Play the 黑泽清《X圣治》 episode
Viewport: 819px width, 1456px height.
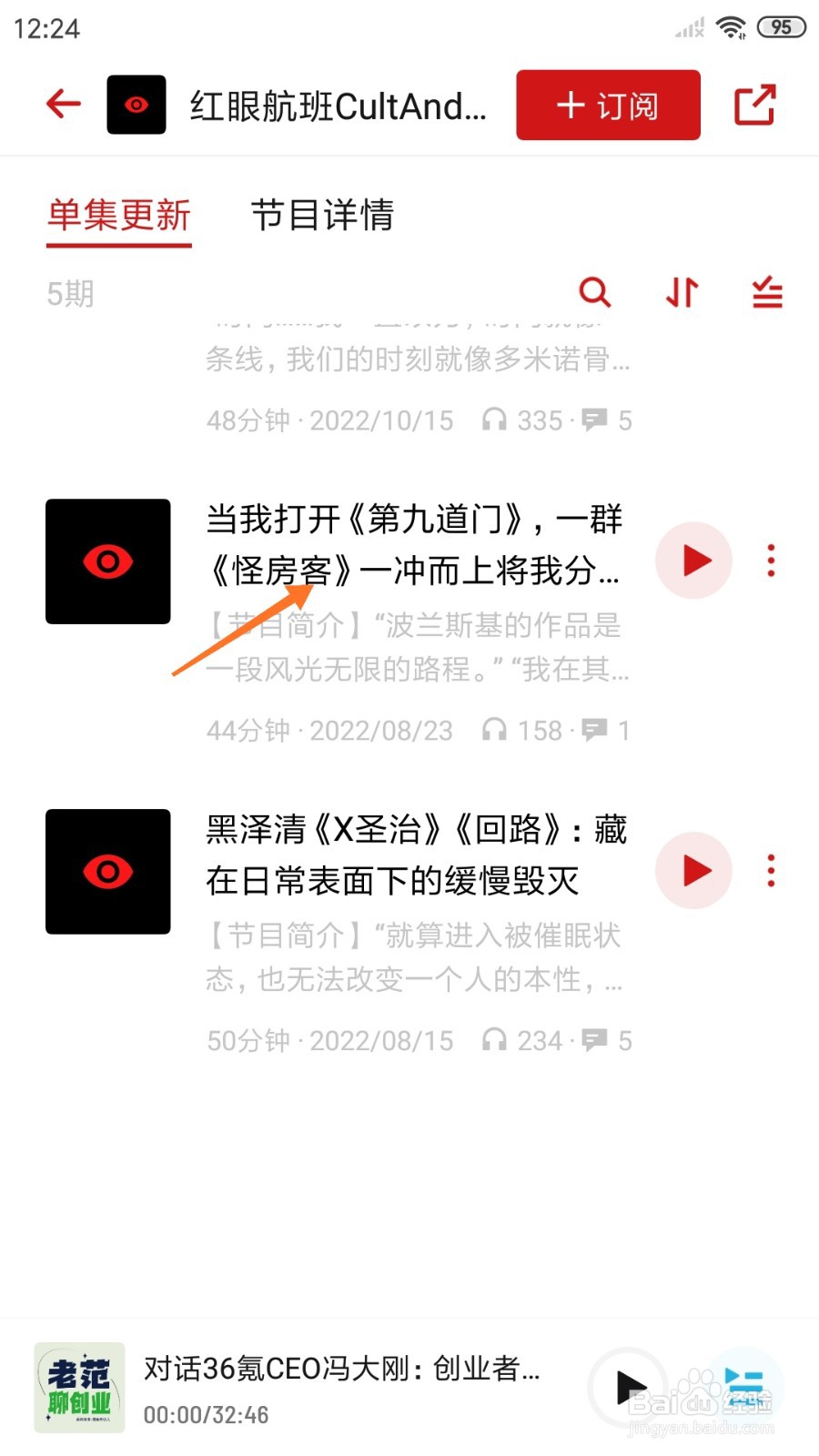pyautogui.click(x=693, y=870)
